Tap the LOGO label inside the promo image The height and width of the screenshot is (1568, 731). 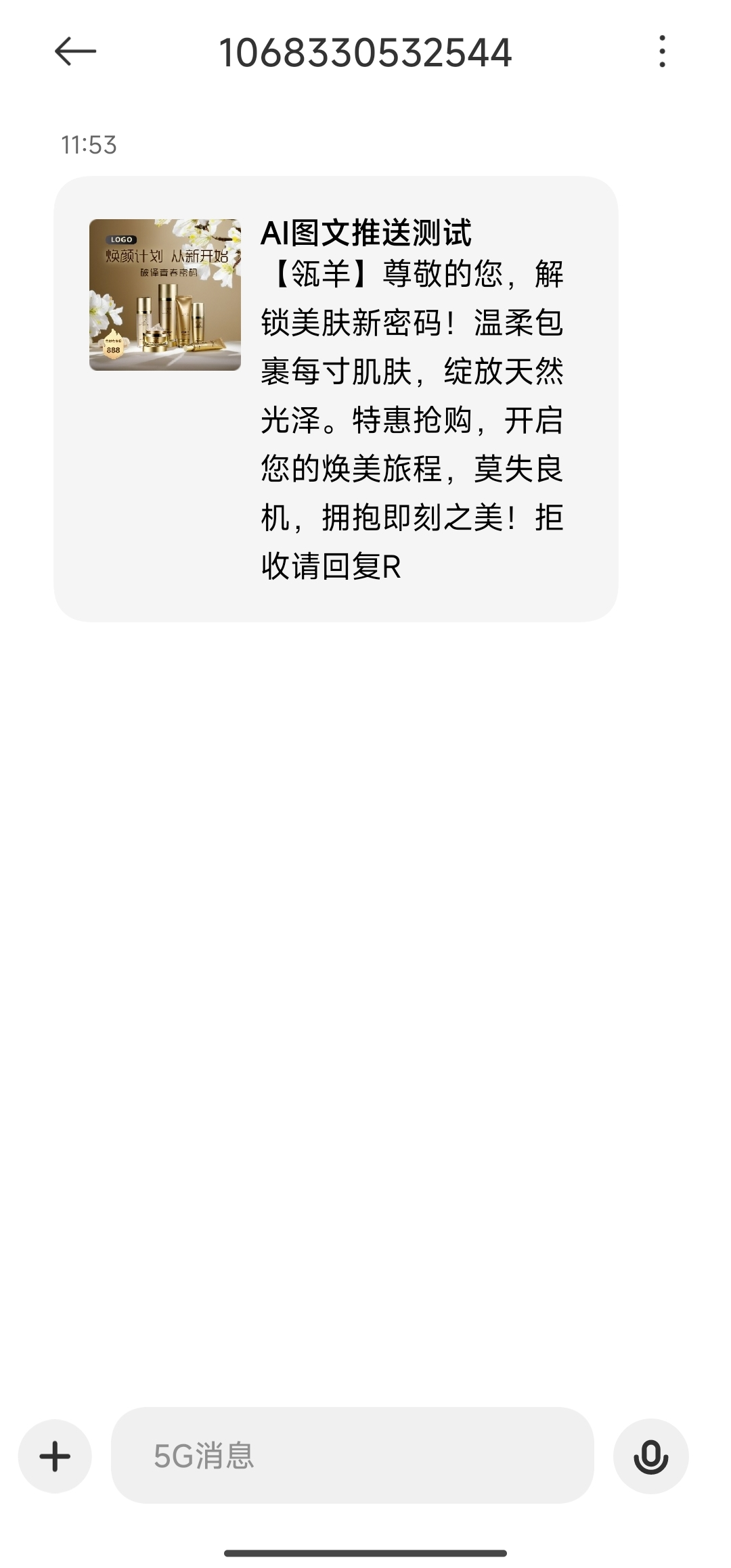[x=121, y=238]
